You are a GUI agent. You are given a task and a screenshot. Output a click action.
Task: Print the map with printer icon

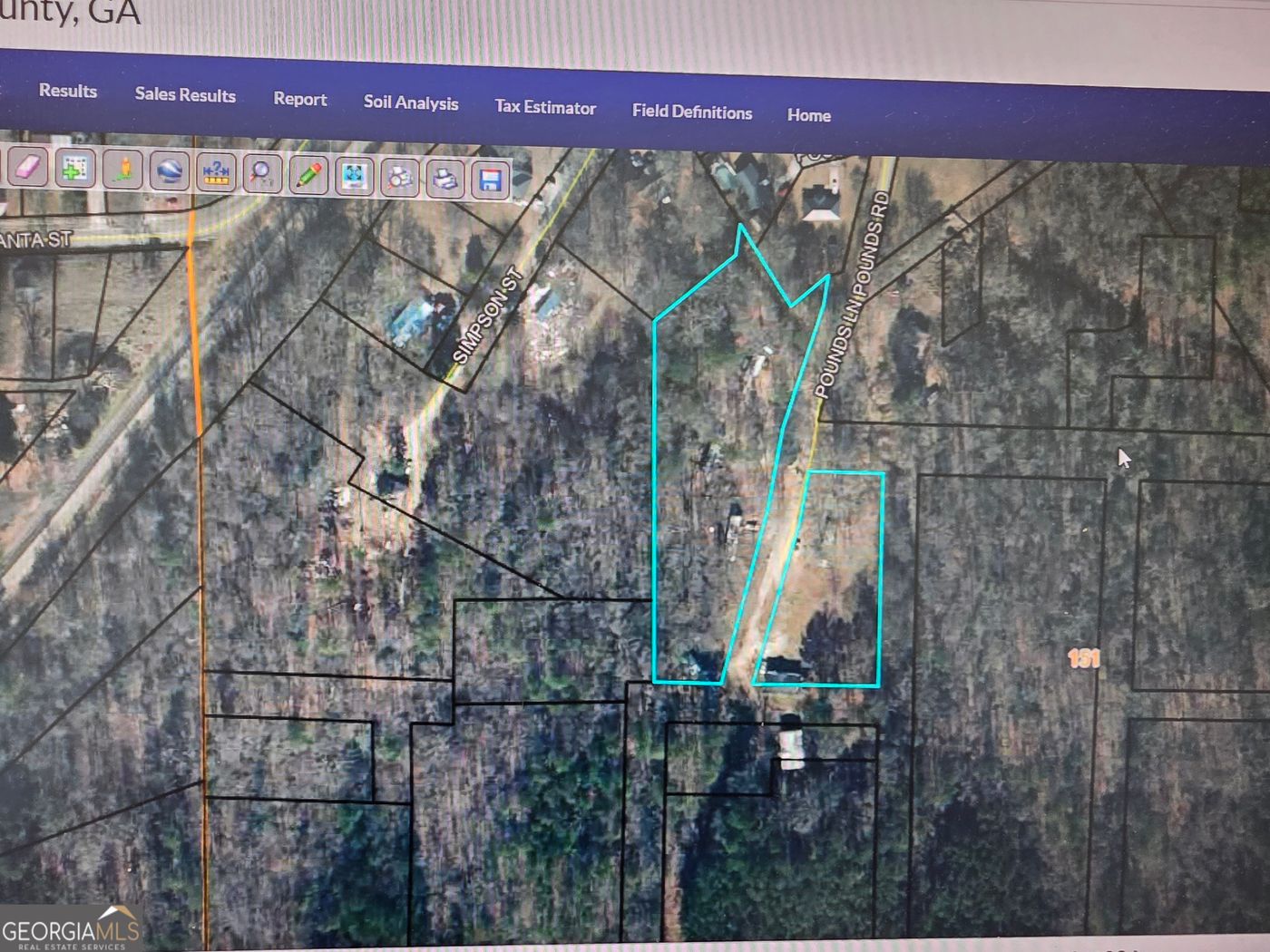click(444, 179)
